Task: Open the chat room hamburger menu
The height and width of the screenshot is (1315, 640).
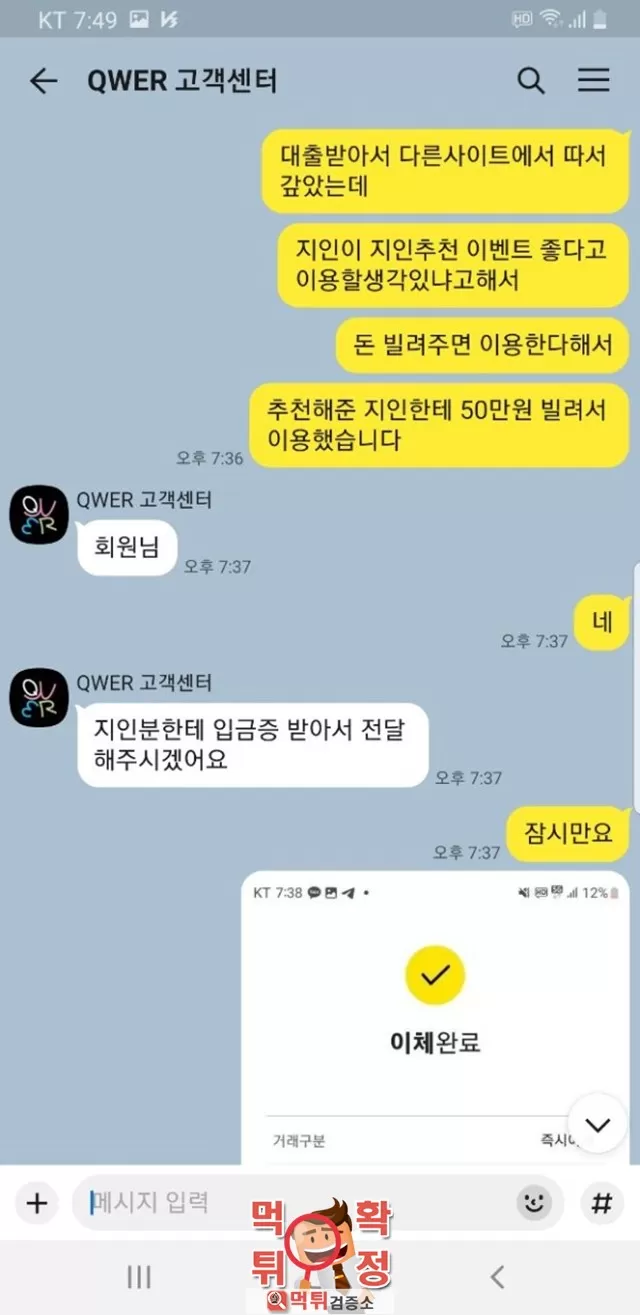Action: pos(594,81)
